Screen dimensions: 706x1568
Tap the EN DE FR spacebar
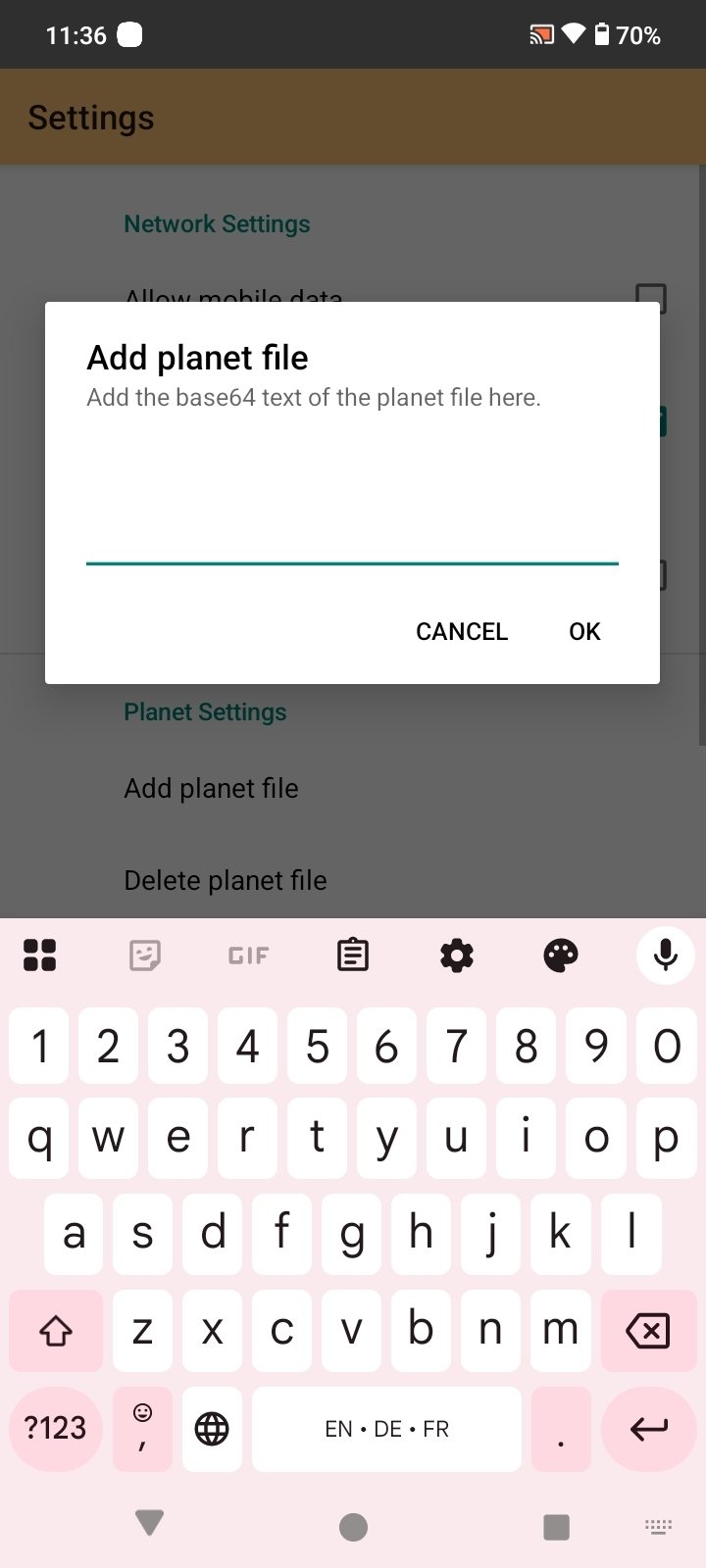pyautogui.click(x=386, y=1429)
